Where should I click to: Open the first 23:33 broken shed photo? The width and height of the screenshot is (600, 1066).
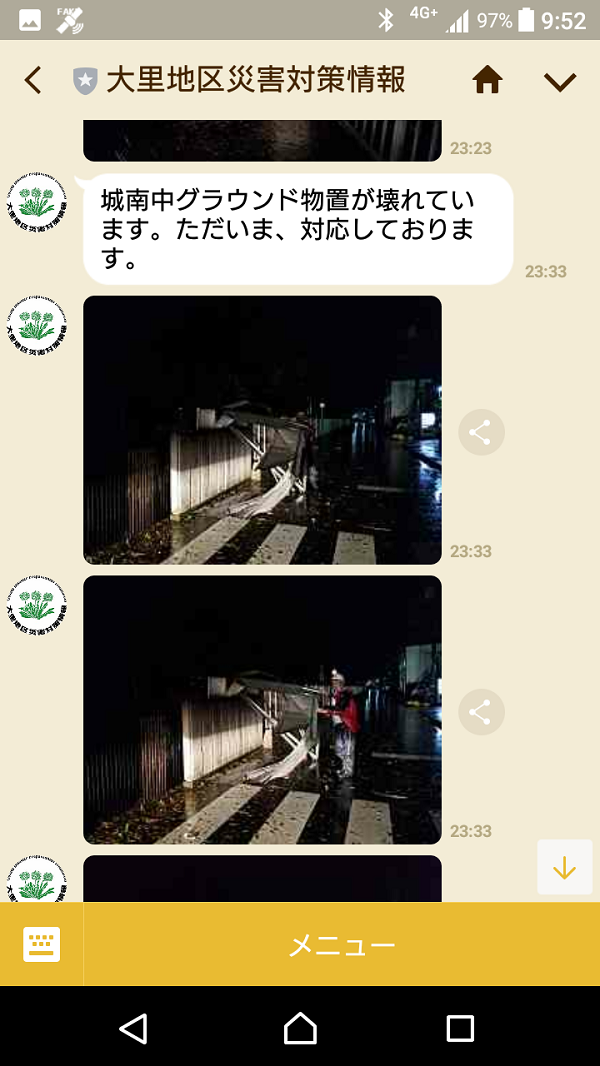click(262, 430)
